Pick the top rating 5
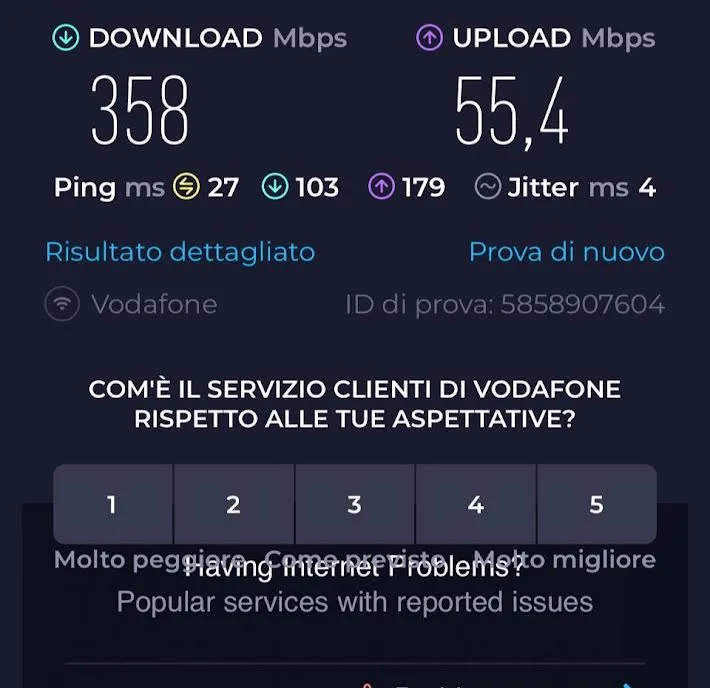 point(596,504)
